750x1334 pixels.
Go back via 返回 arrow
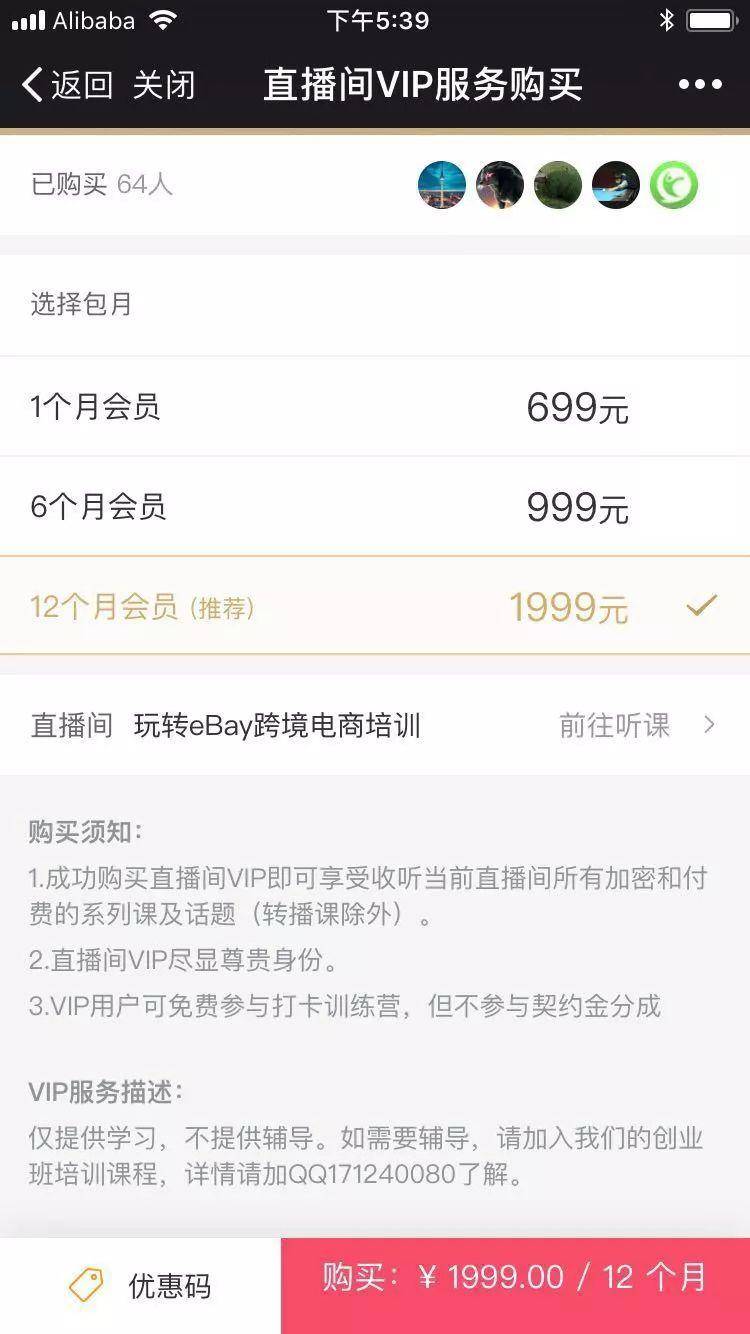(66, 85)
